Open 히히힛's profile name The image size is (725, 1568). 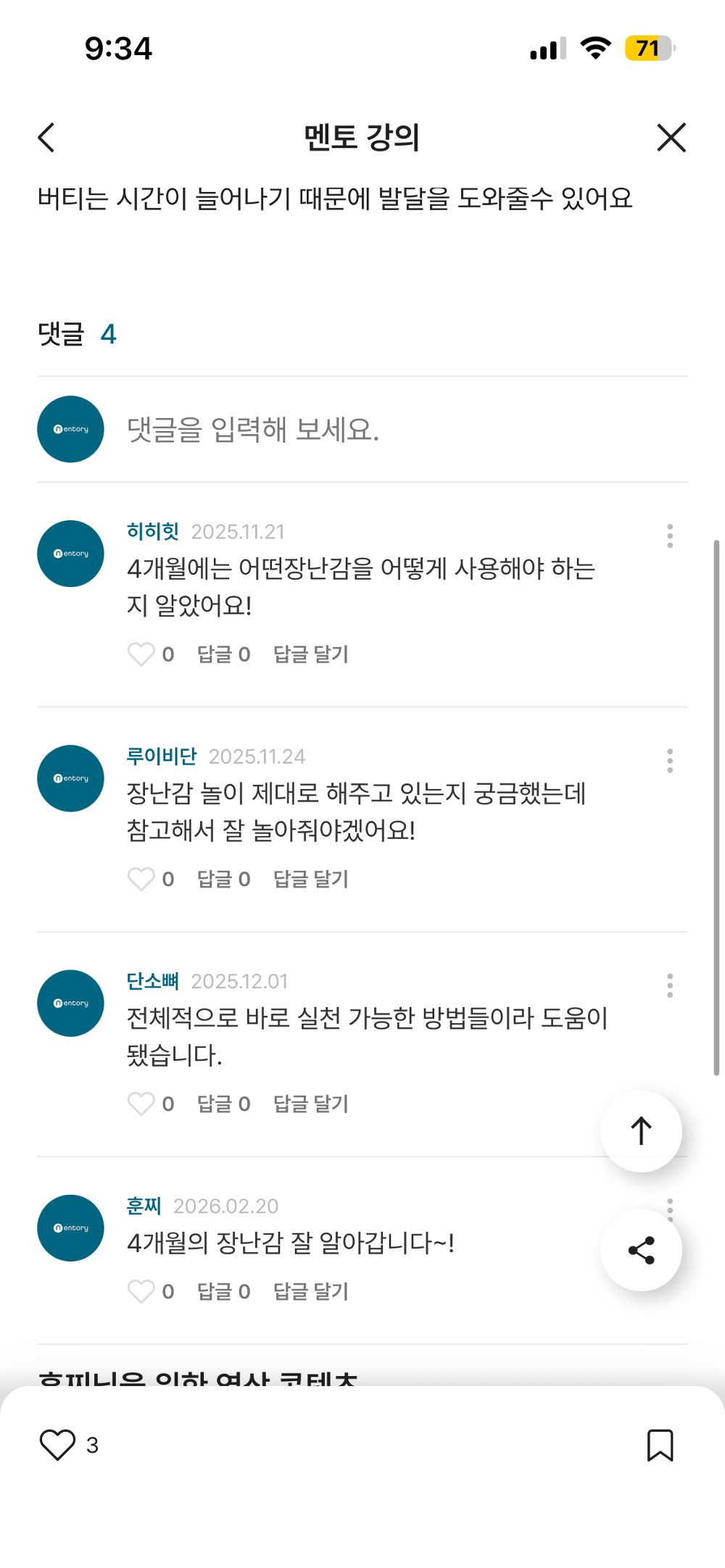(152, 531)
